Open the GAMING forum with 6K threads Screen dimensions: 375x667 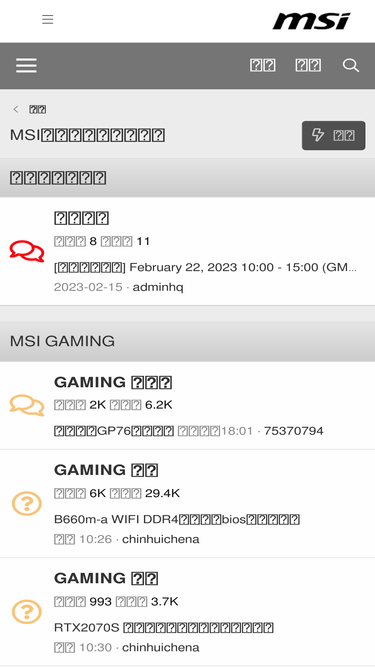106,470
